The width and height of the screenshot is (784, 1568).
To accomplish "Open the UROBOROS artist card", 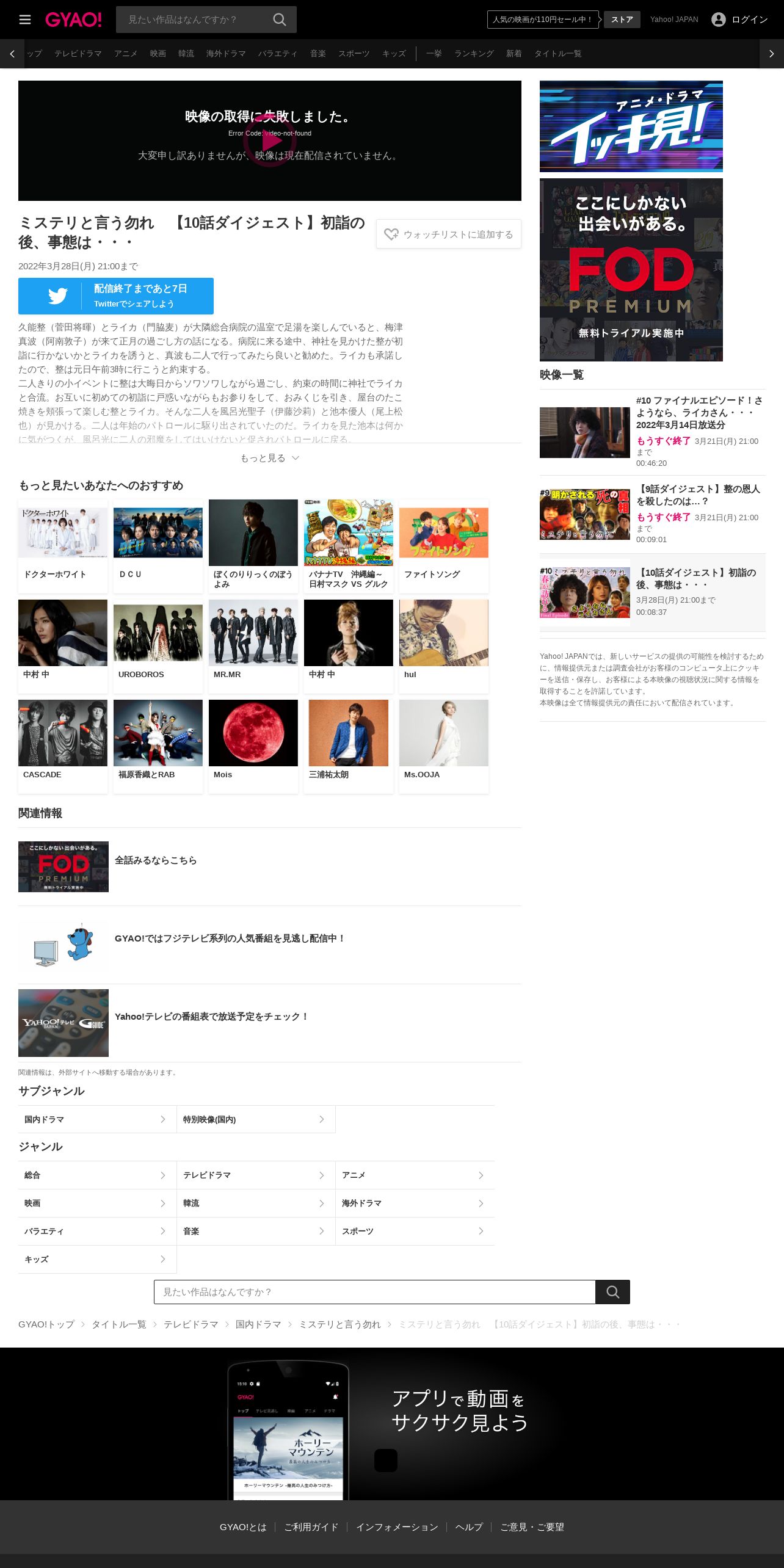I will coord(158,646).
